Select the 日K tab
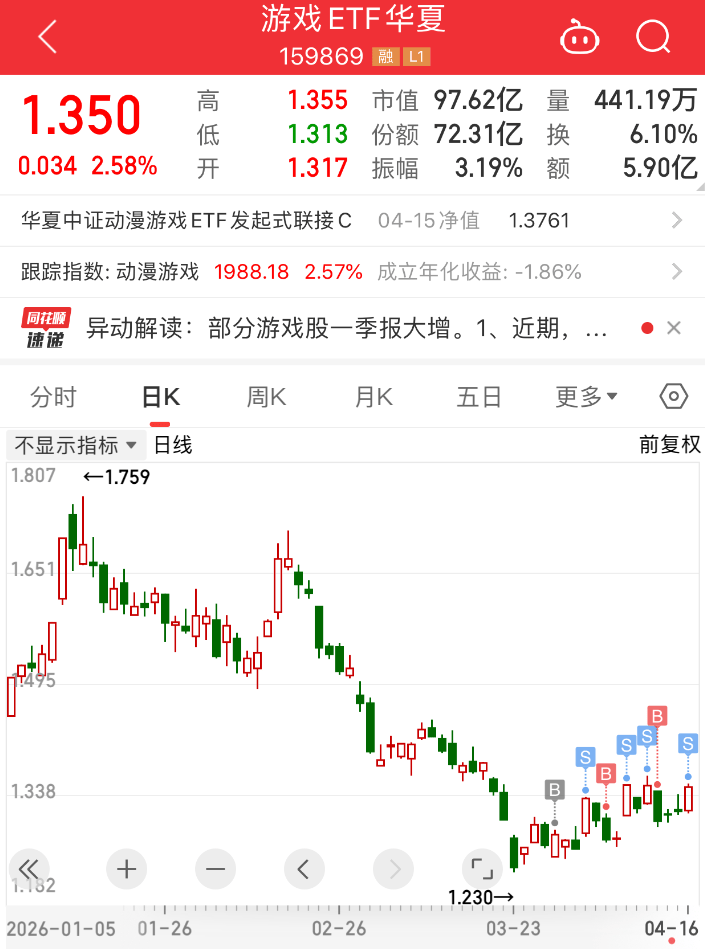This screenshot has height=949, width=705. [x=160, y=397]
